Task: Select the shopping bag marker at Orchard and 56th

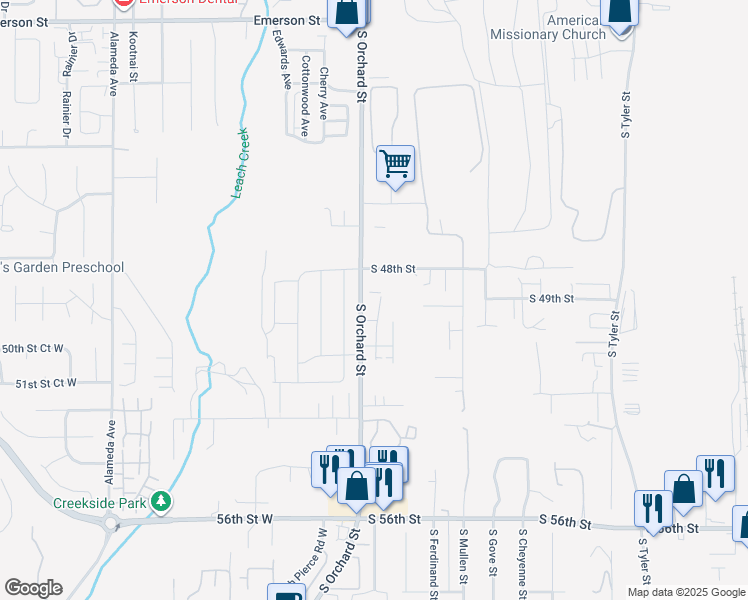Action: [x=357, y=487]
